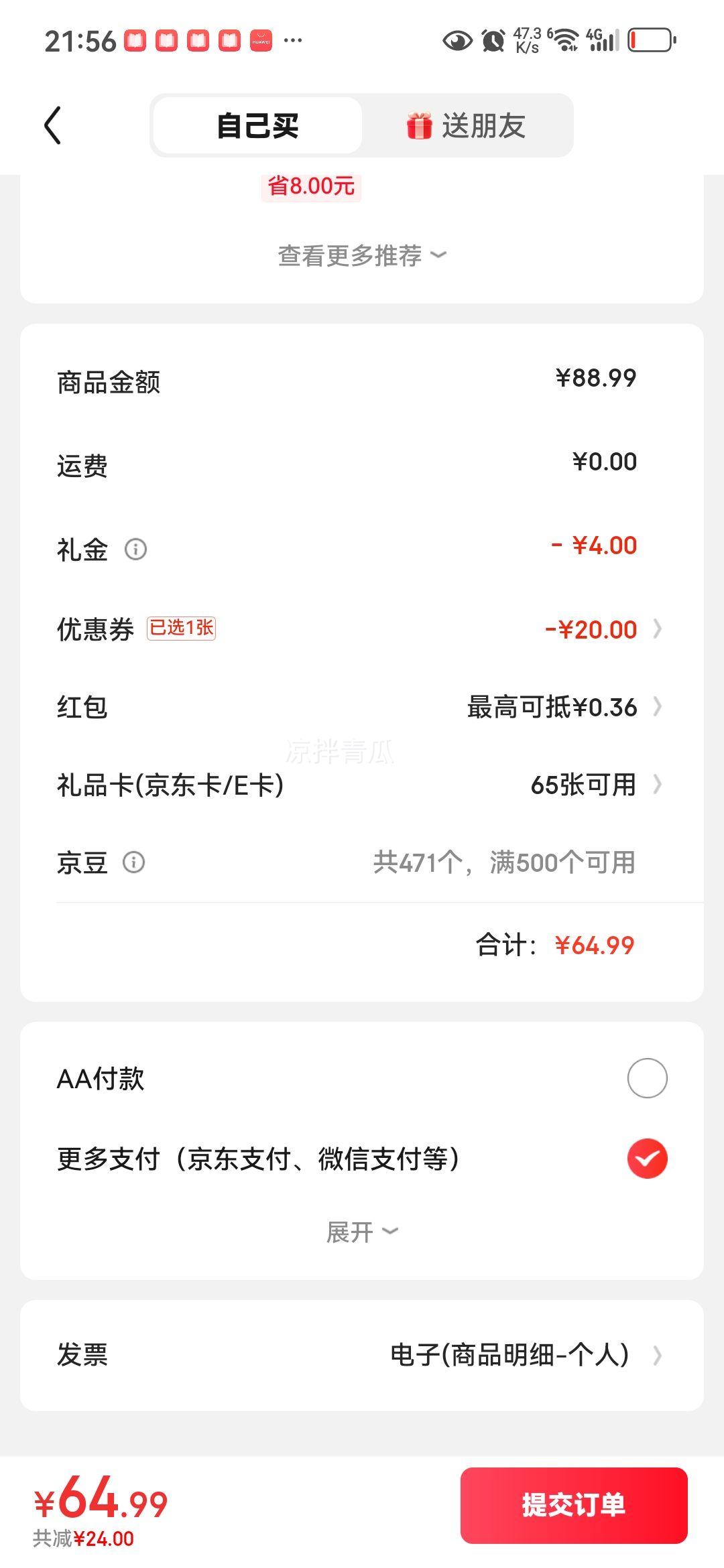Expand 查看更多推荐
The height and width of the screenshot is (1568, 724).
tap(362, 255)
